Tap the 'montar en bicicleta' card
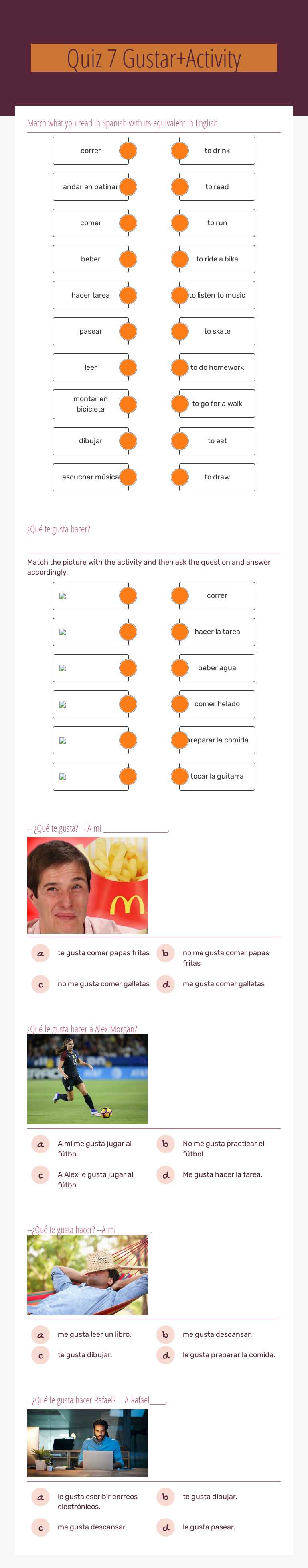The height and width of the screenshot is (1568, 308). (91, 404)
